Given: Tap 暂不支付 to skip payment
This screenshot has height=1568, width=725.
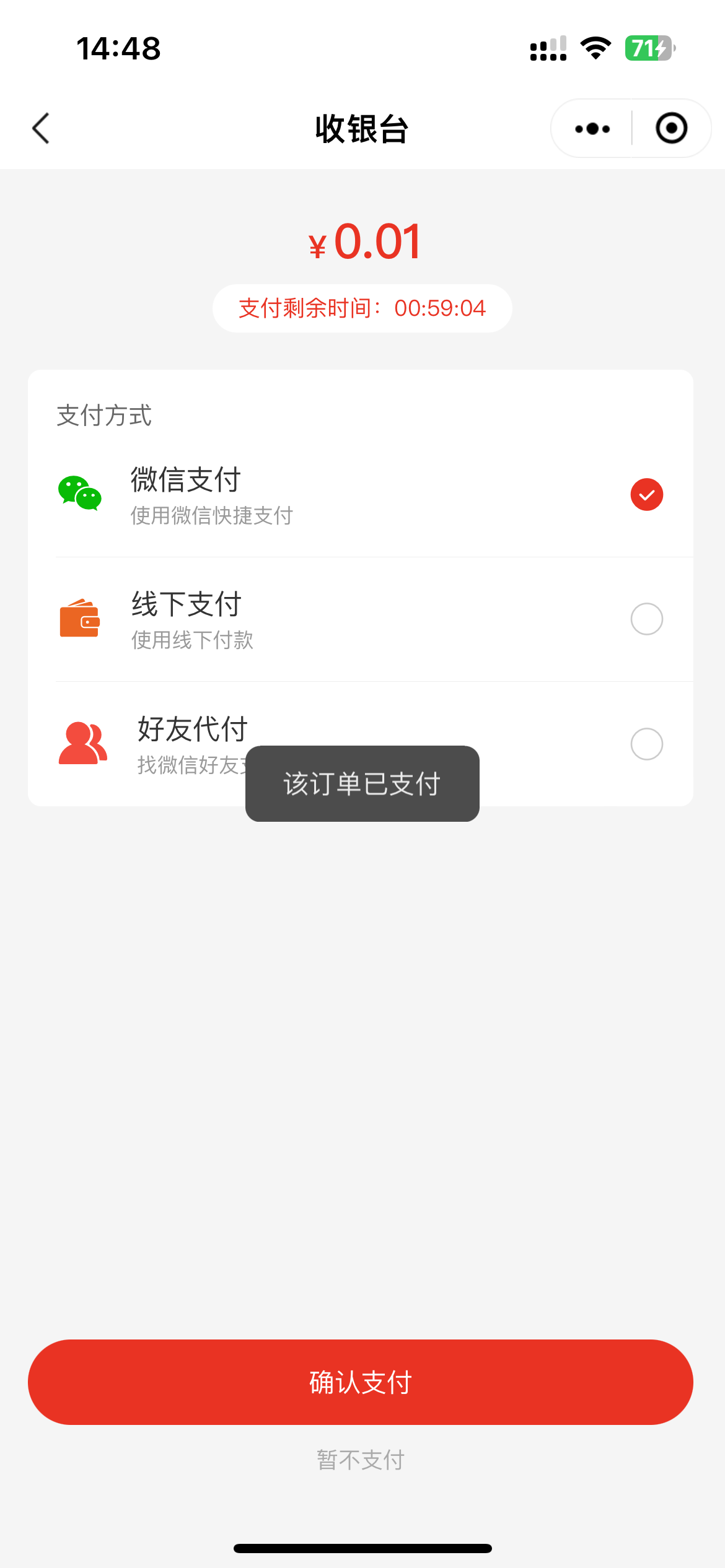Looking at the screenshot, I should [x=361, y=1460].
